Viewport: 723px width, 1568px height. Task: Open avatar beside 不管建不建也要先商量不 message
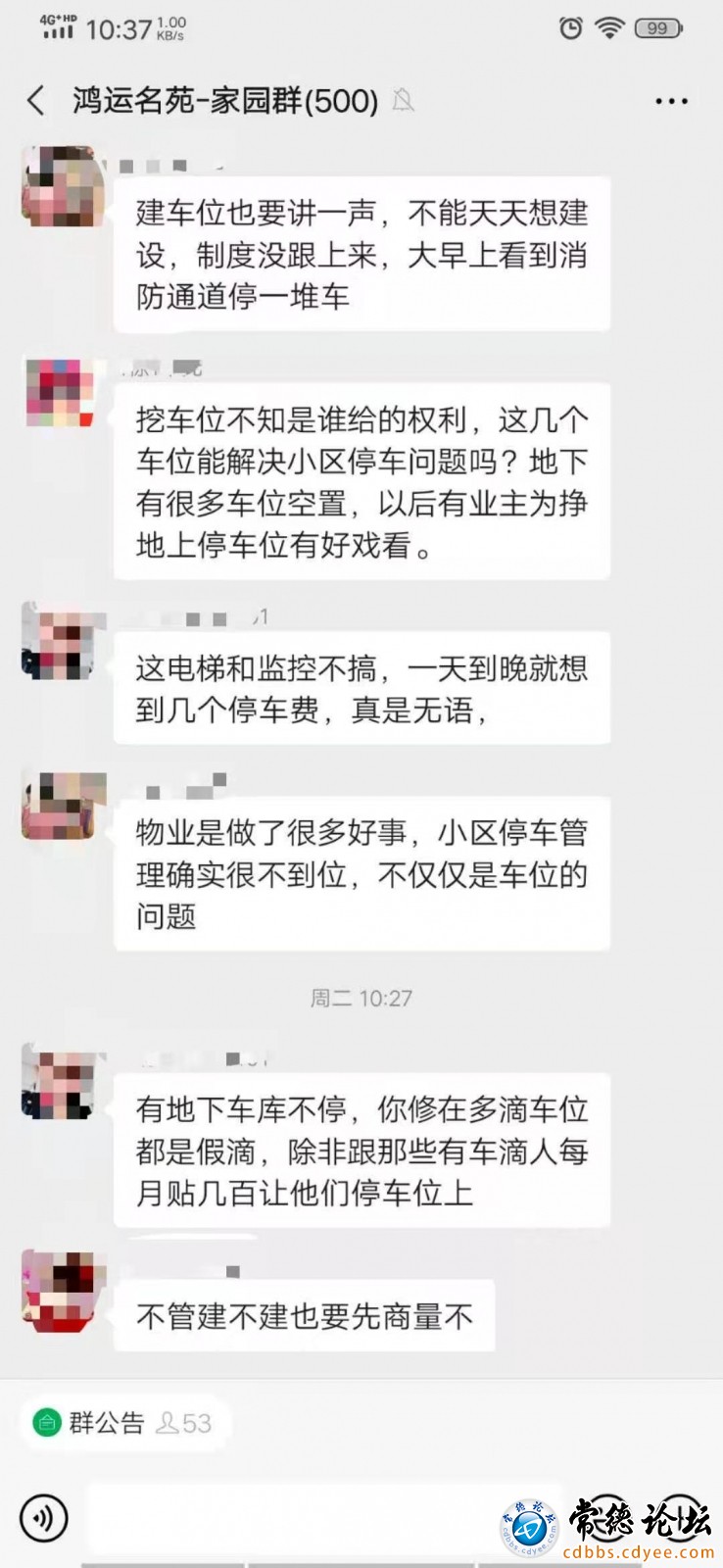pos(61,1290)
